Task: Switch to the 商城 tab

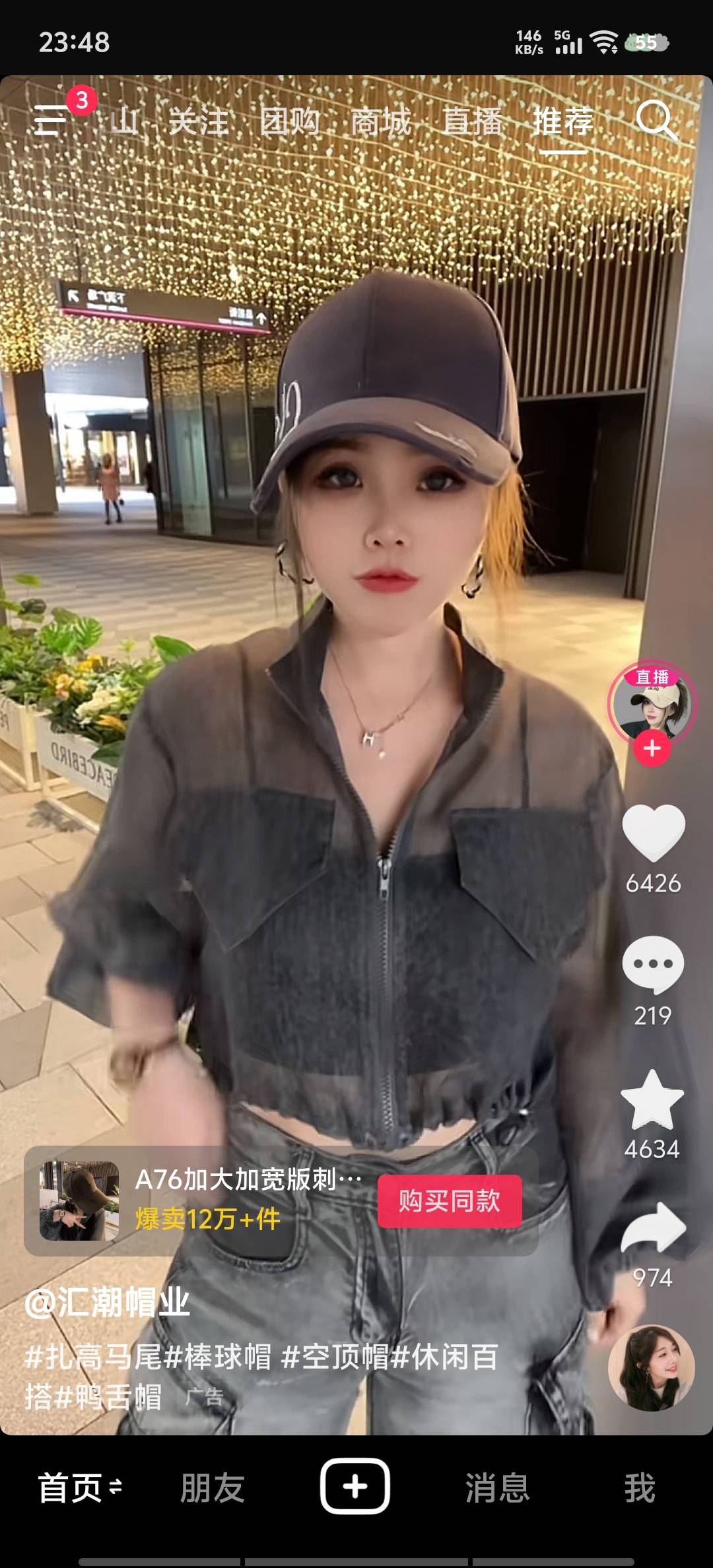Action: (380, 122)
